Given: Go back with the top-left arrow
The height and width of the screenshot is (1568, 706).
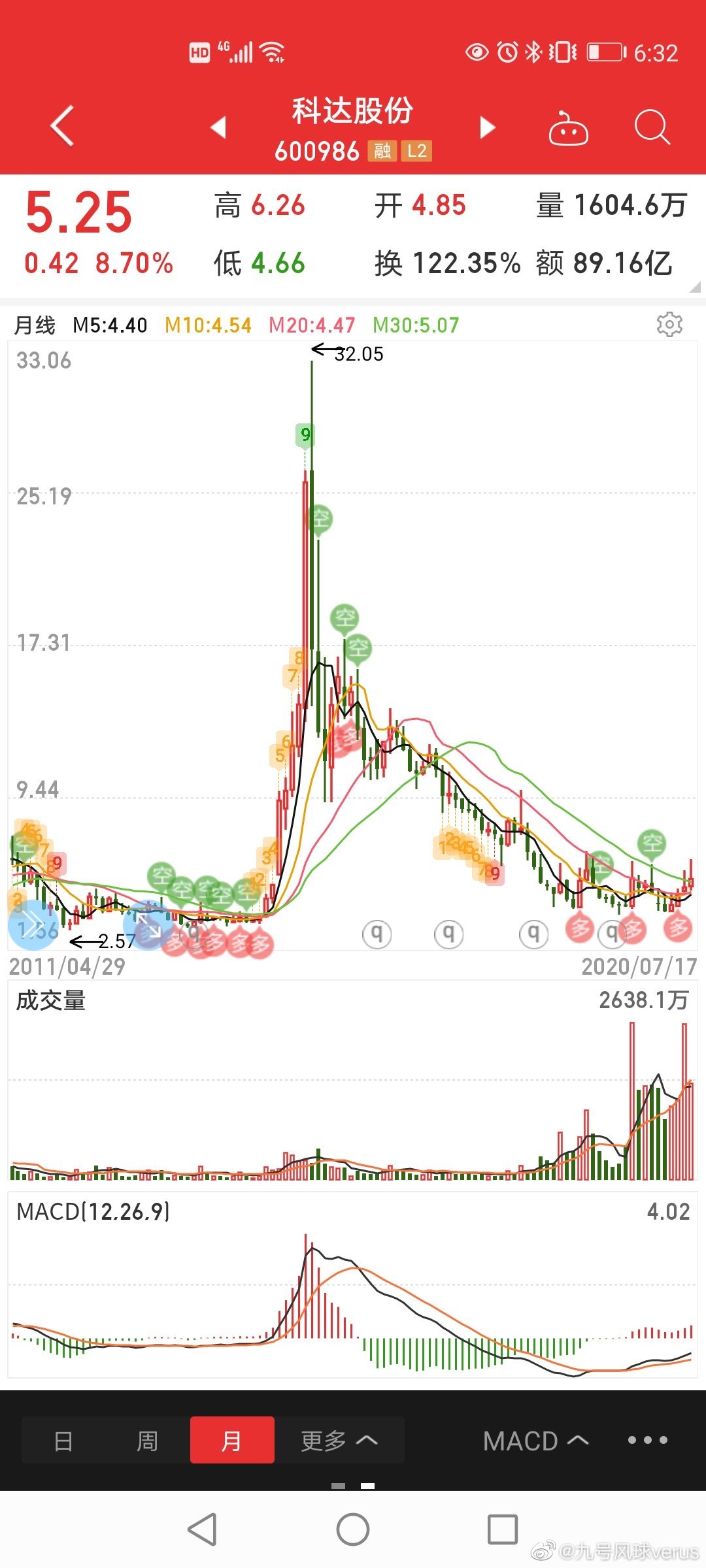Looking at the screenshot, I should pyautogui.click(x=62, y=125).
